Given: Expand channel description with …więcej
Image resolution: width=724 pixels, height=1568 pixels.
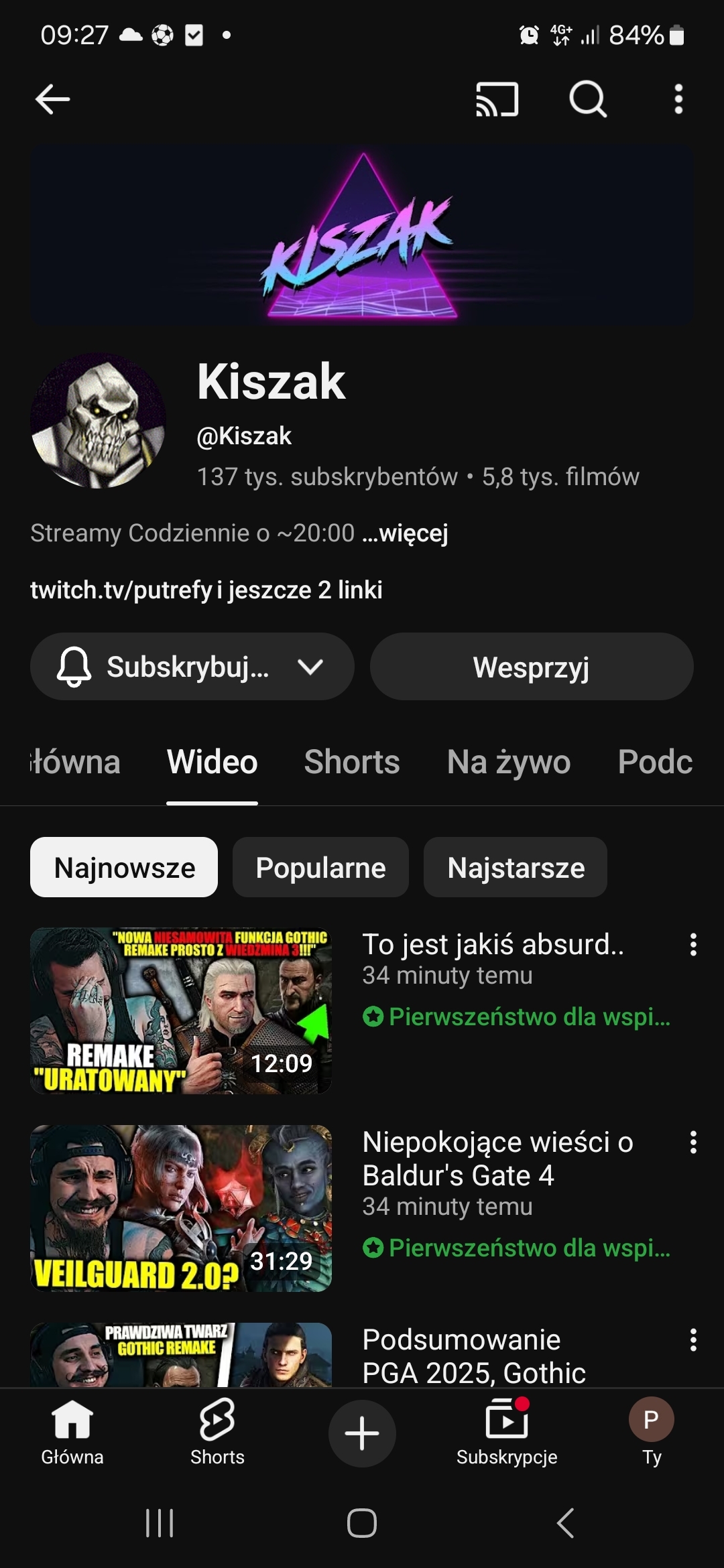Looking at the screenshot, I should (x=406, y=533).
